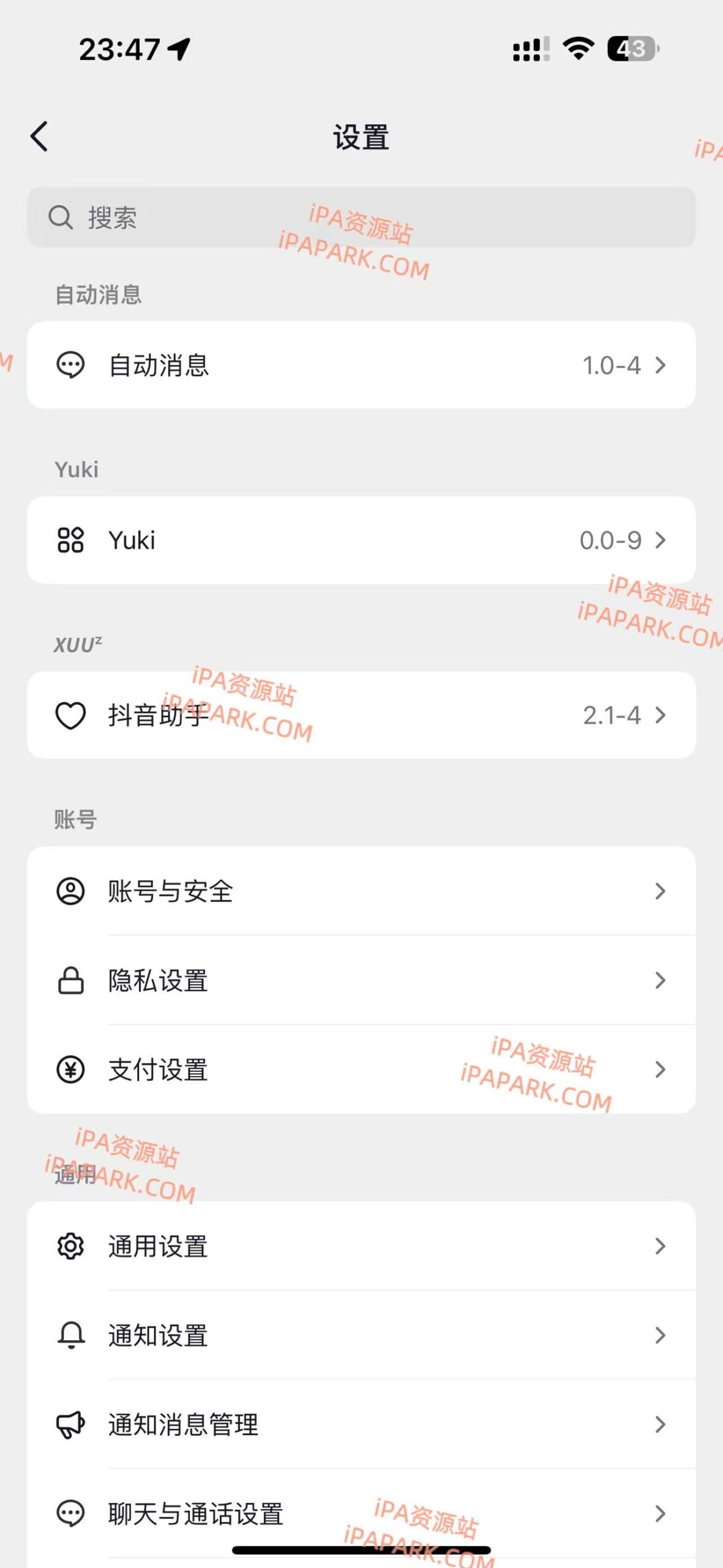Open 隐私设置 from the account section
The width and height of the screenshot is (723, 1568).
[x=361, y=981]
